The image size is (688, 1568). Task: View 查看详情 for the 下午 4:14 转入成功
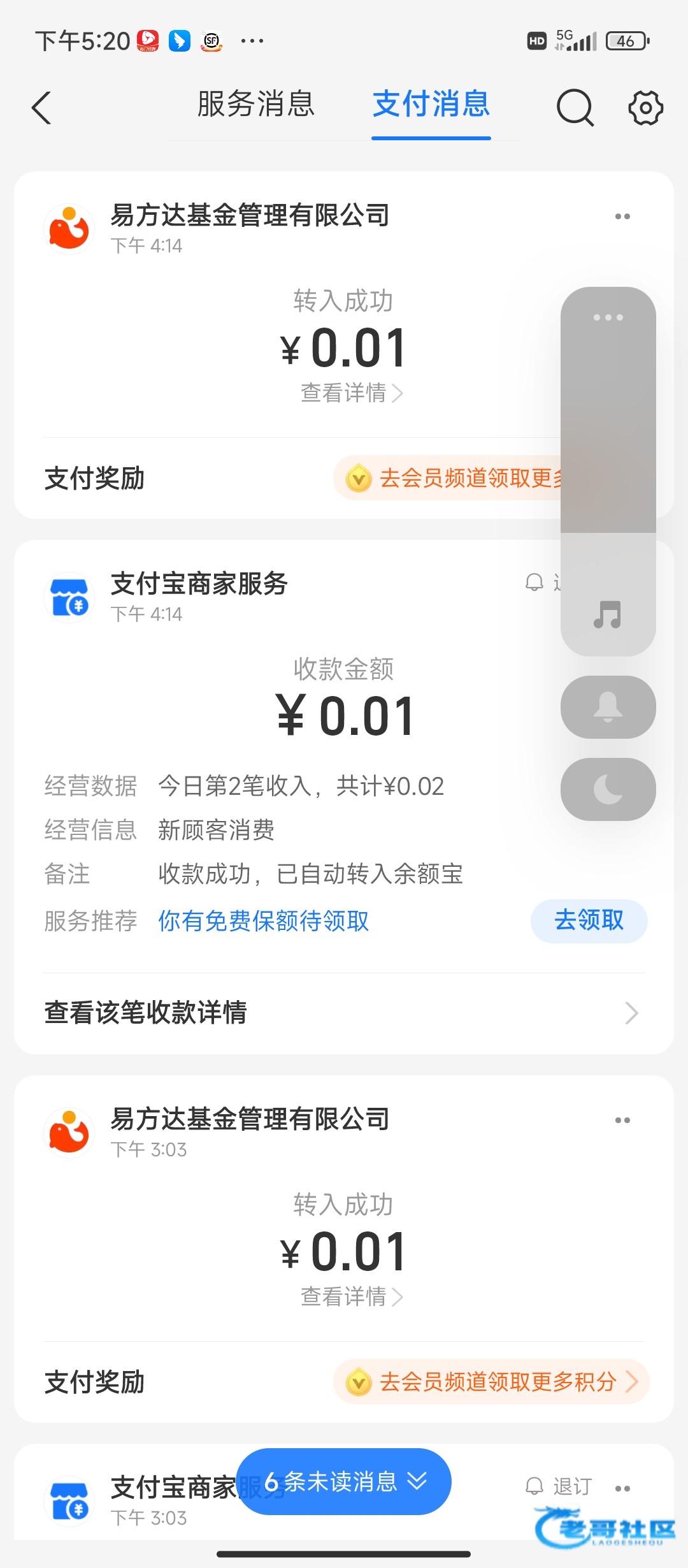(x=351, y=393)
